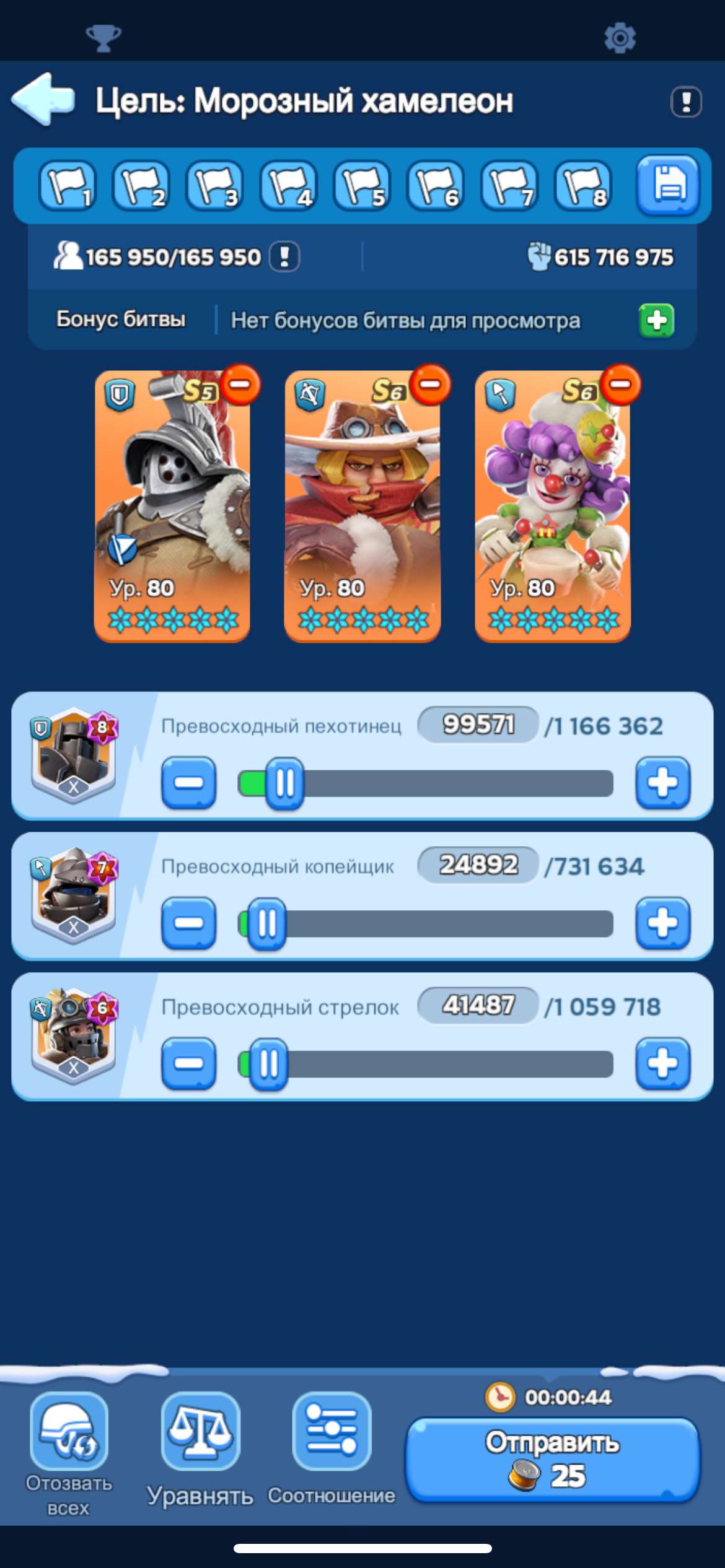
Task: Select squad preset flag 4
Action: coord(288,185)
